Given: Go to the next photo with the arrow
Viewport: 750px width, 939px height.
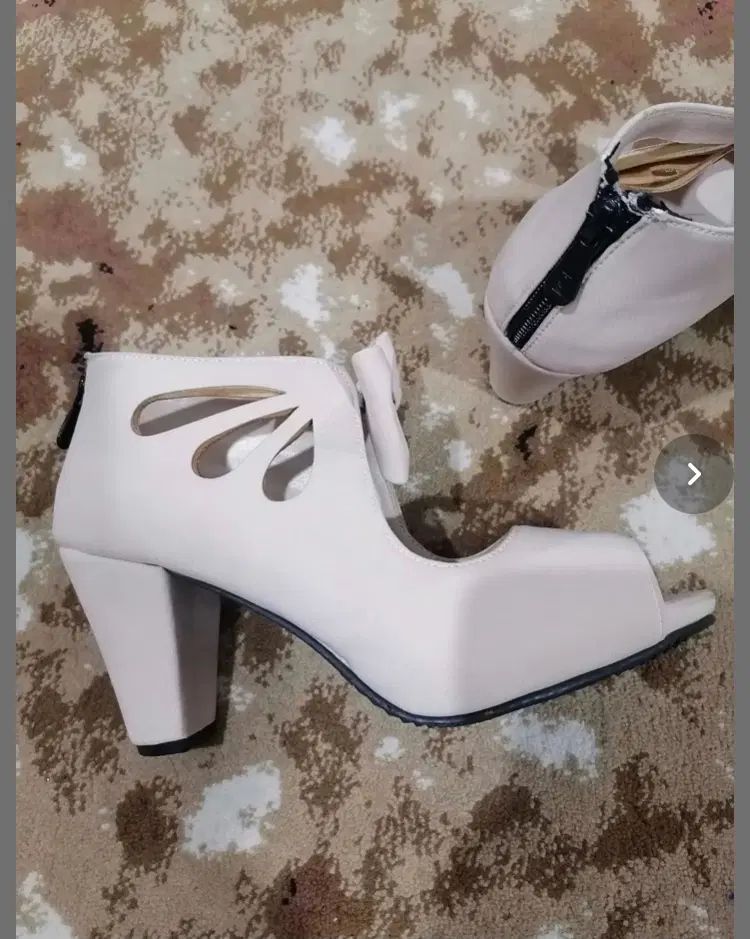Looking at the screenshot, I should click(693, 474).
